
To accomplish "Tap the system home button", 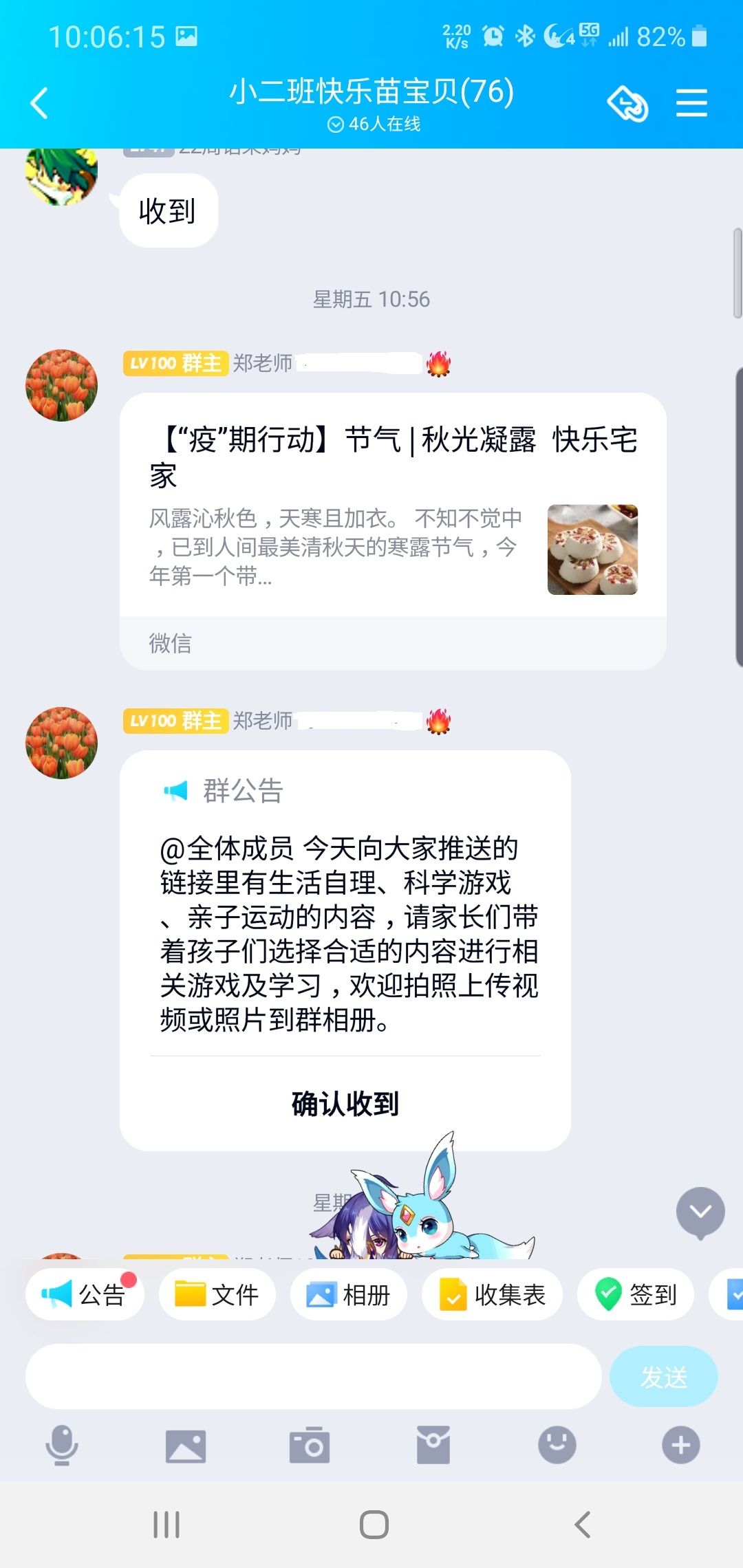I will coord(374,1525).
